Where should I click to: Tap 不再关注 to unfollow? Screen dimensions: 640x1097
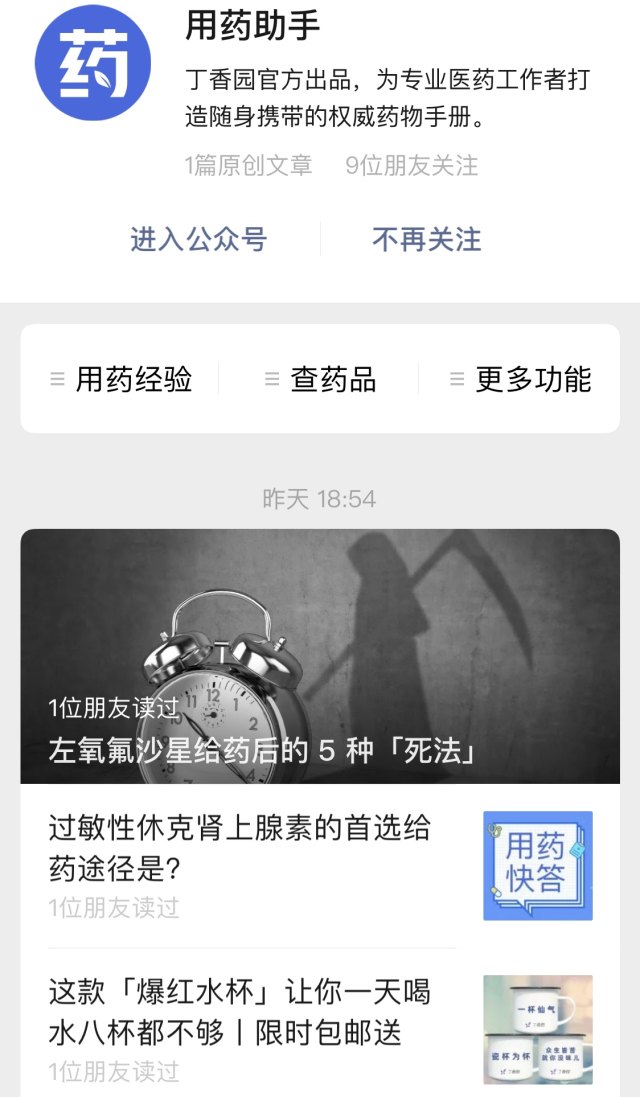[426, 240]
